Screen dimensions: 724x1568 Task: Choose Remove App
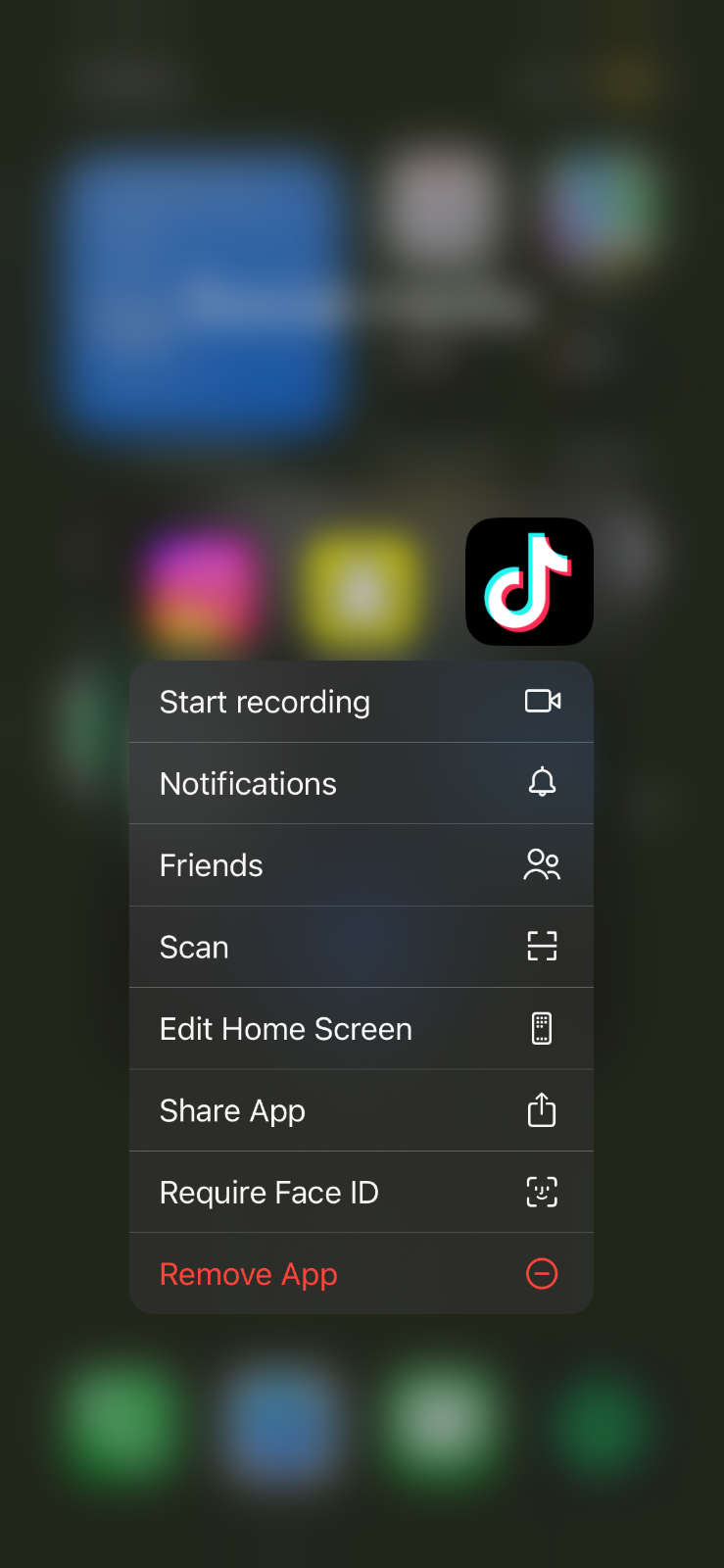(361, 1274)
